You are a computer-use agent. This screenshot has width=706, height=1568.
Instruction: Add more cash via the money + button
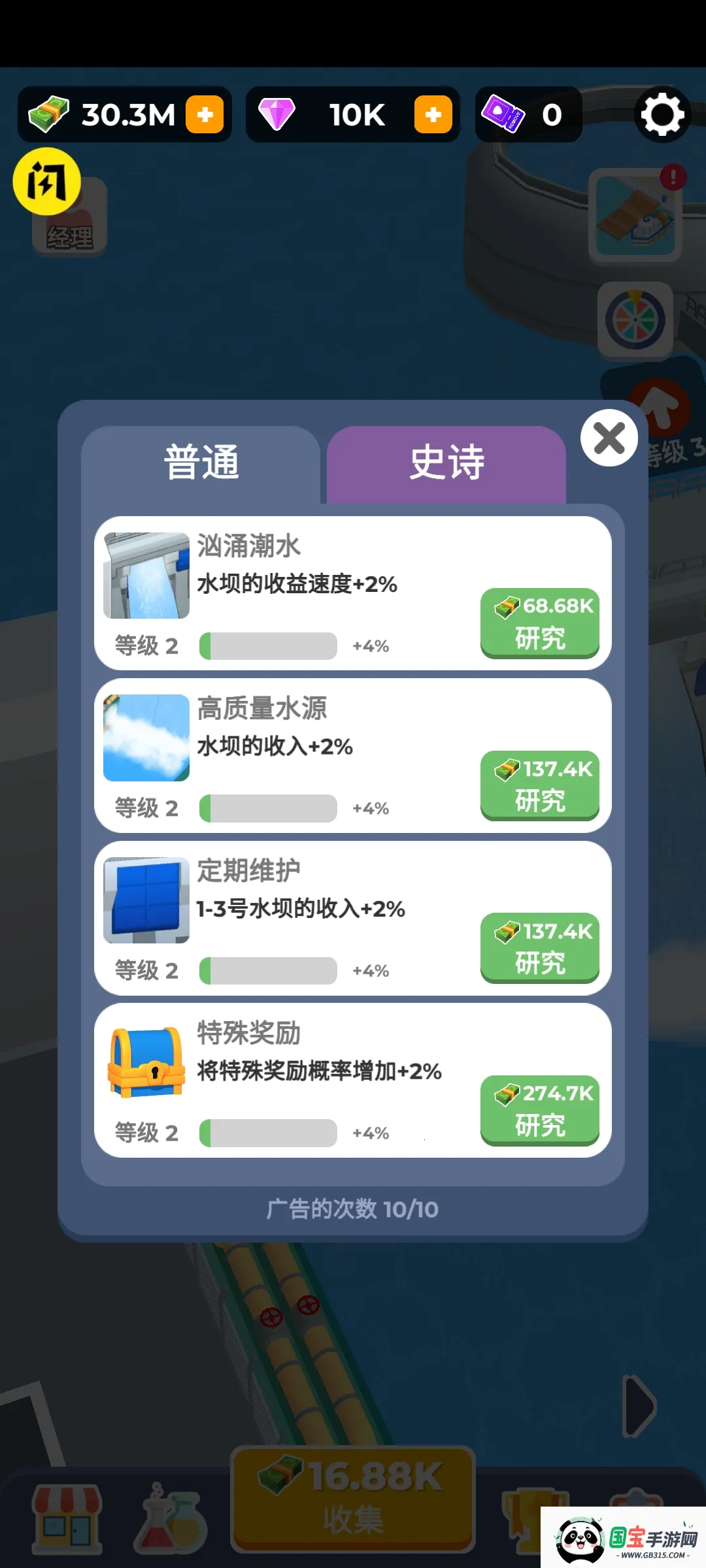206,114
